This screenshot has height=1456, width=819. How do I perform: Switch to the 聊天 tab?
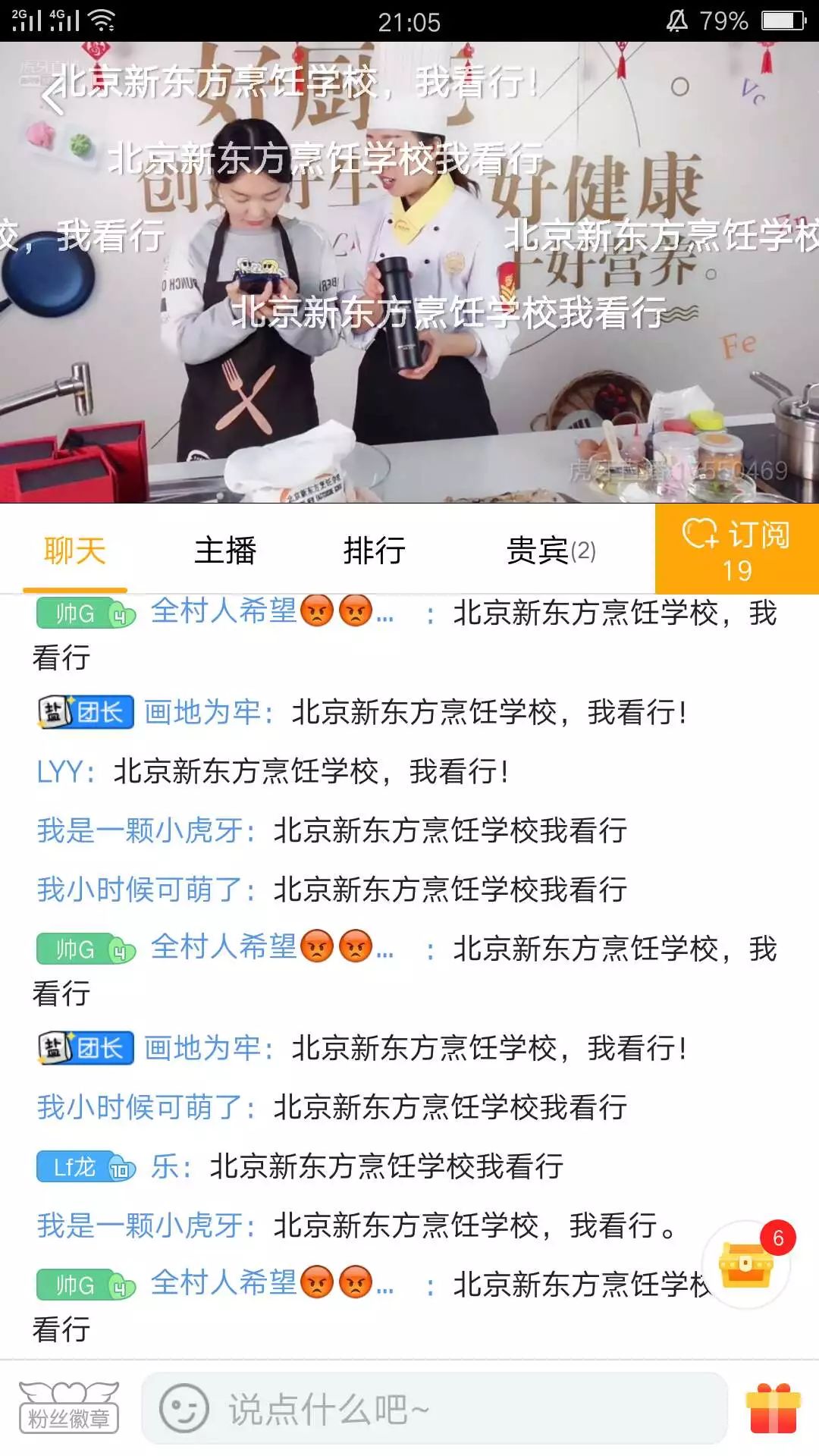[74, 551]
